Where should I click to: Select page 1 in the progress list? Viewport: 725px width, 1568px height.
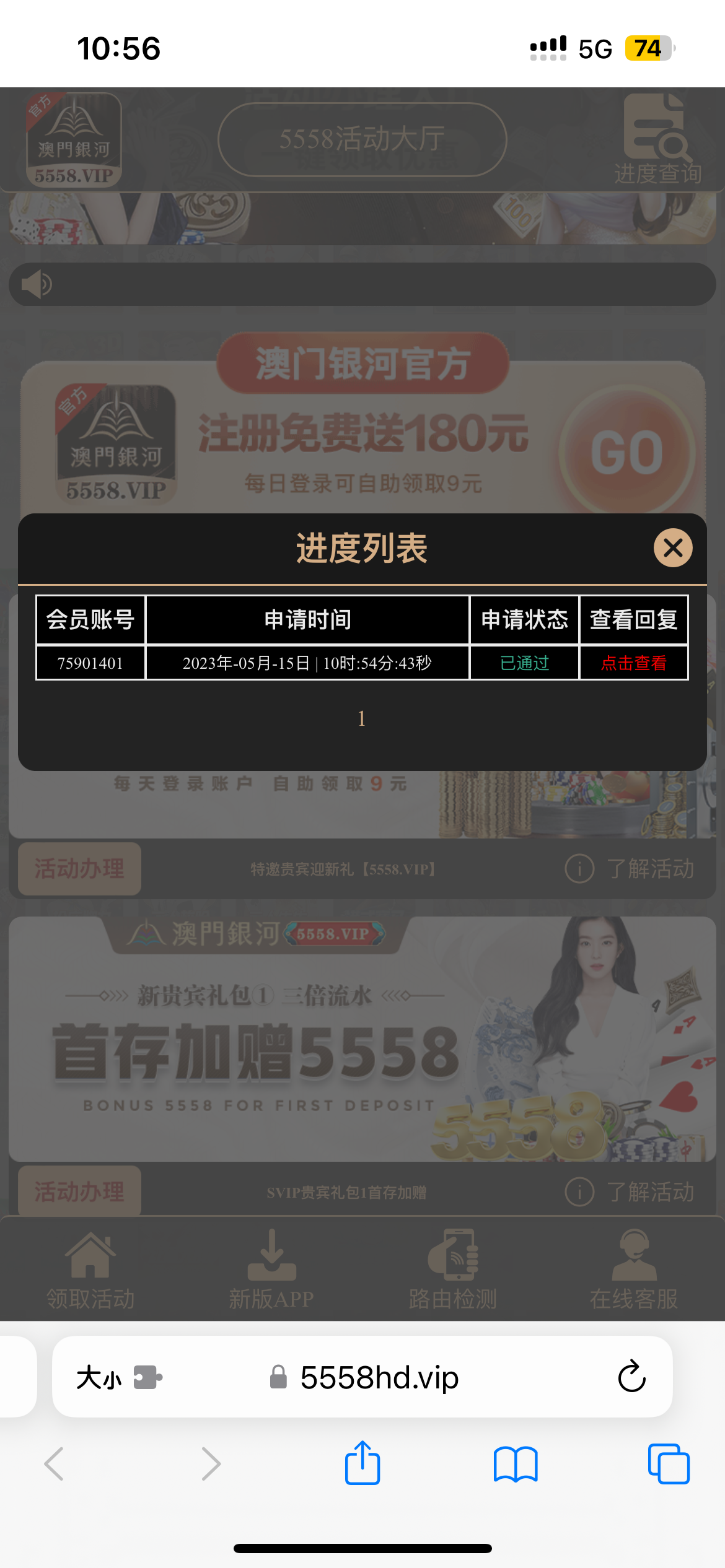[x=362, y=718]
